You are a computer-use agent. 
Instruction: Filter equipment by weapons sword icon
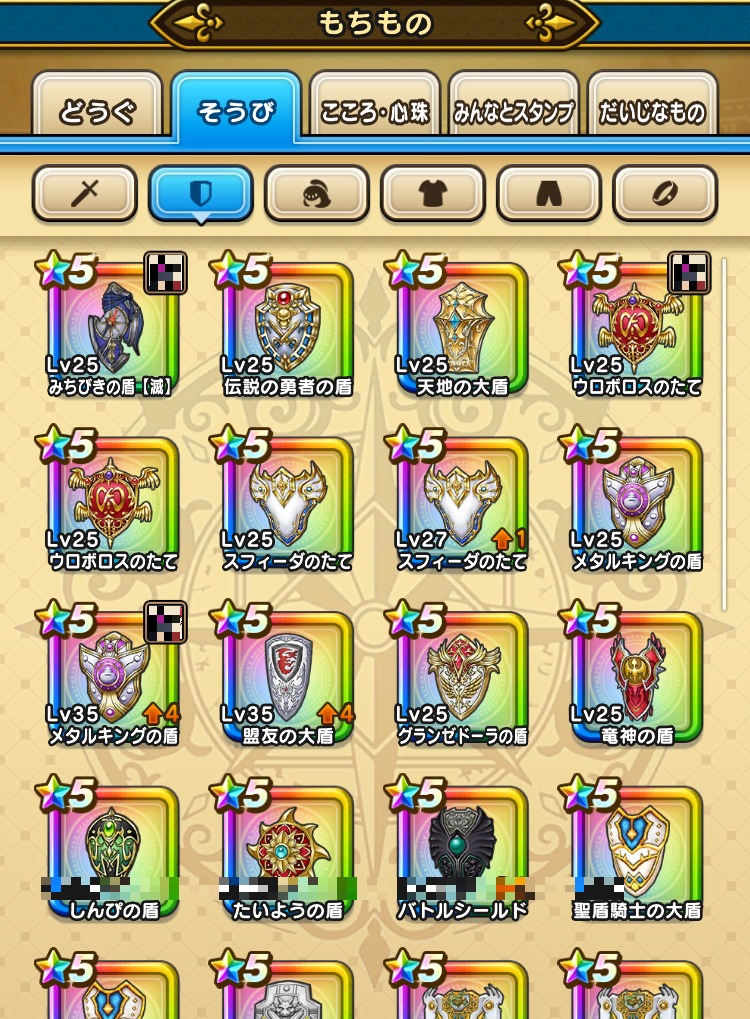pos(85,193)
